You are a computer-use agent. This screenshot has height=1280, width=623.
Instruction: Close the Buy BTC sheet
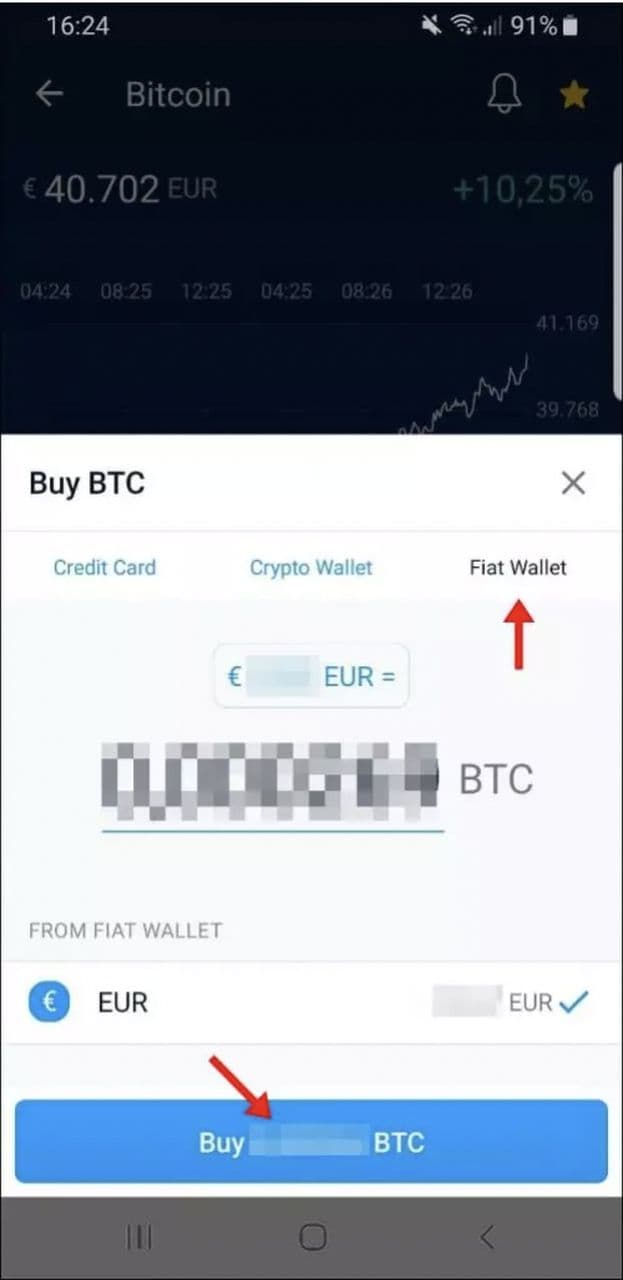pyautogui.click(x=573, y=484)
